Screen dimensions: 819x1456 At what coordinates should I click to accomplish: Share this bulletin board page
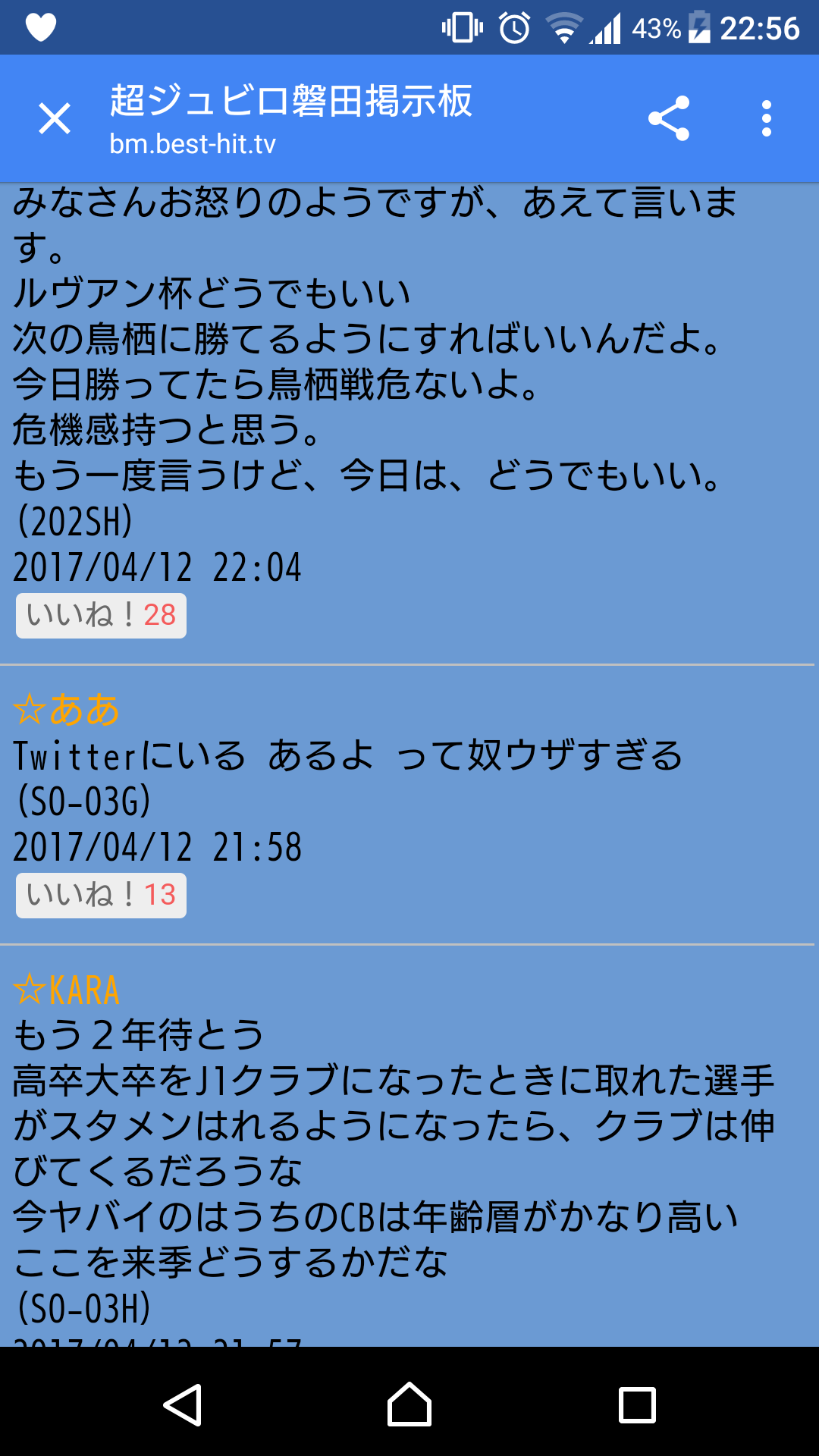[x=669, y=119]
